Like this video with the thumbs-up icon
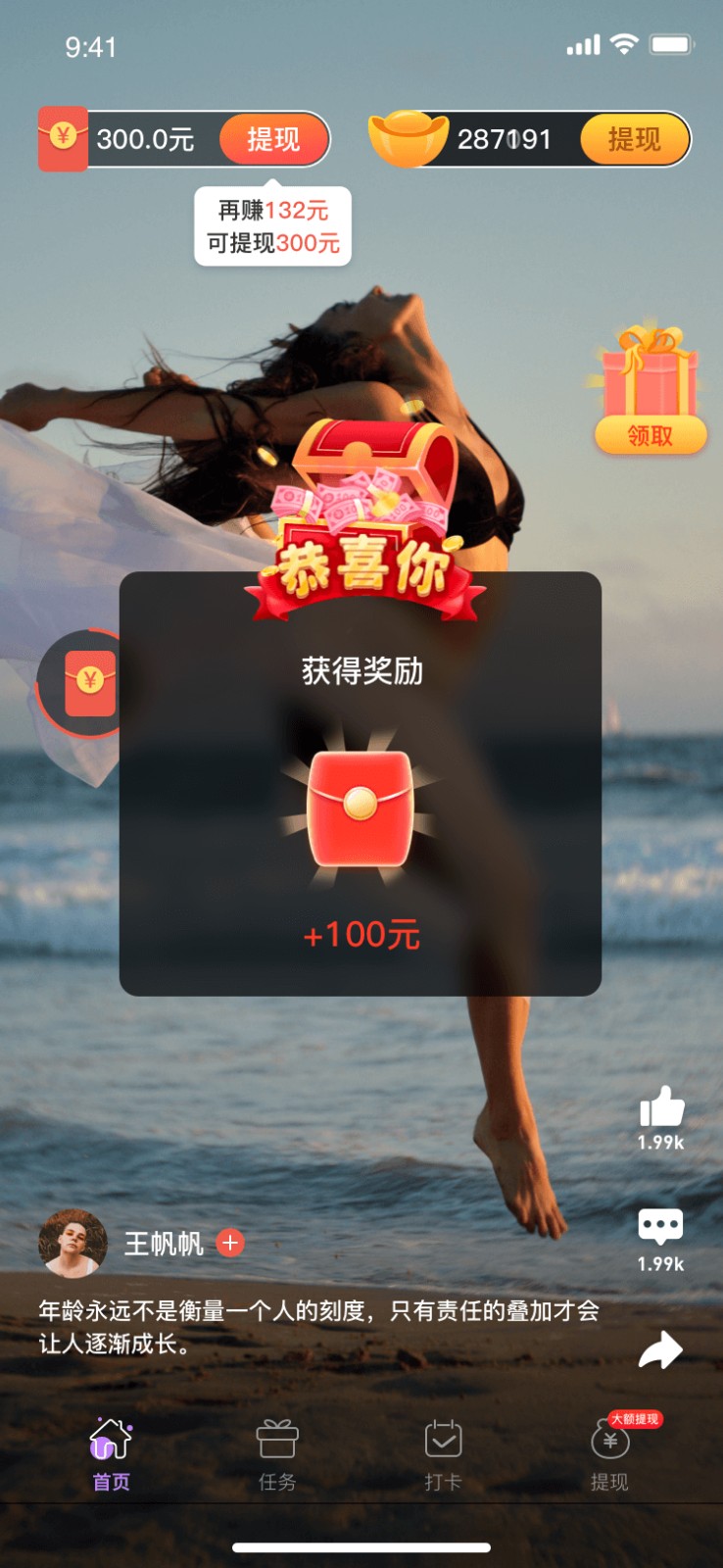 pos(661,1108)
